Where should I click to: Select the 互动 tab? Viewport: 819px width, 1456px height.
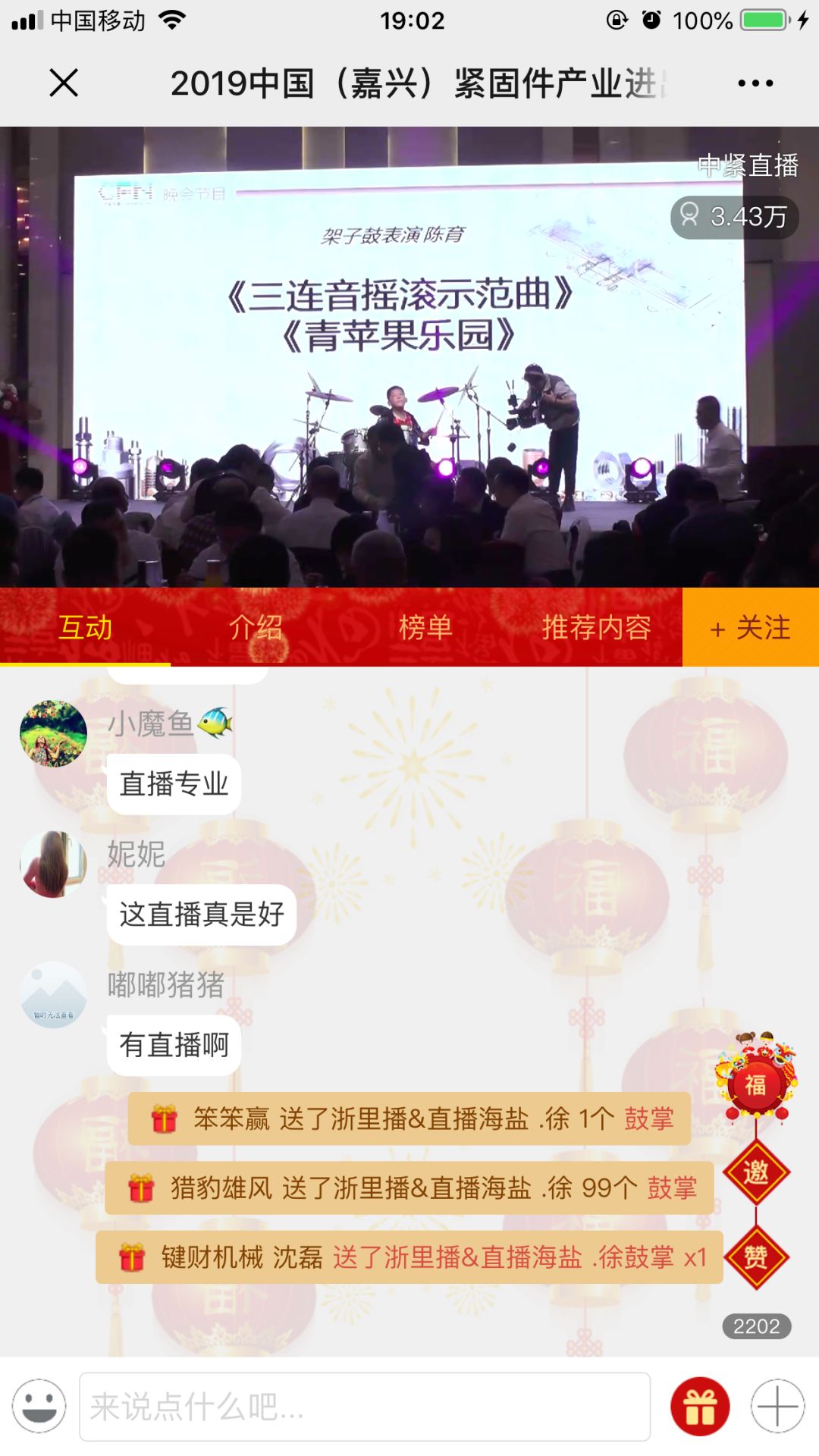coord(86,628)
